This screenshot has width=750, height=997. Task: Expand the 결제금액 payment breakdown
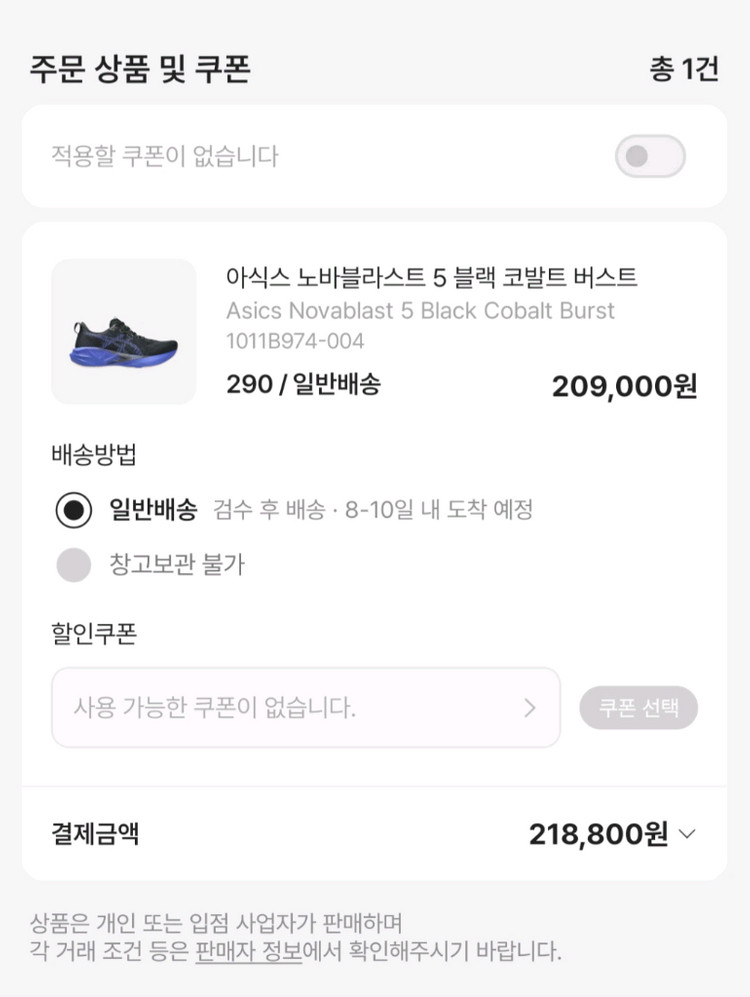point(686,835)
